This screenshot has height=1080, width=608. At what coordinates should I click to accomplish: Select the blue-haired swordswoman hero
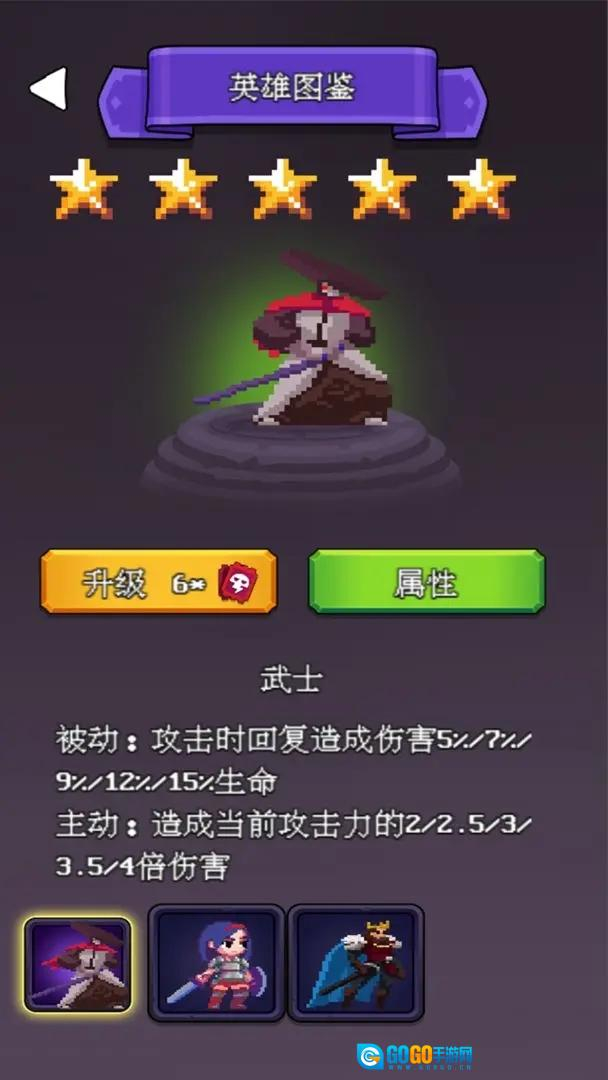tap(216, 965)
